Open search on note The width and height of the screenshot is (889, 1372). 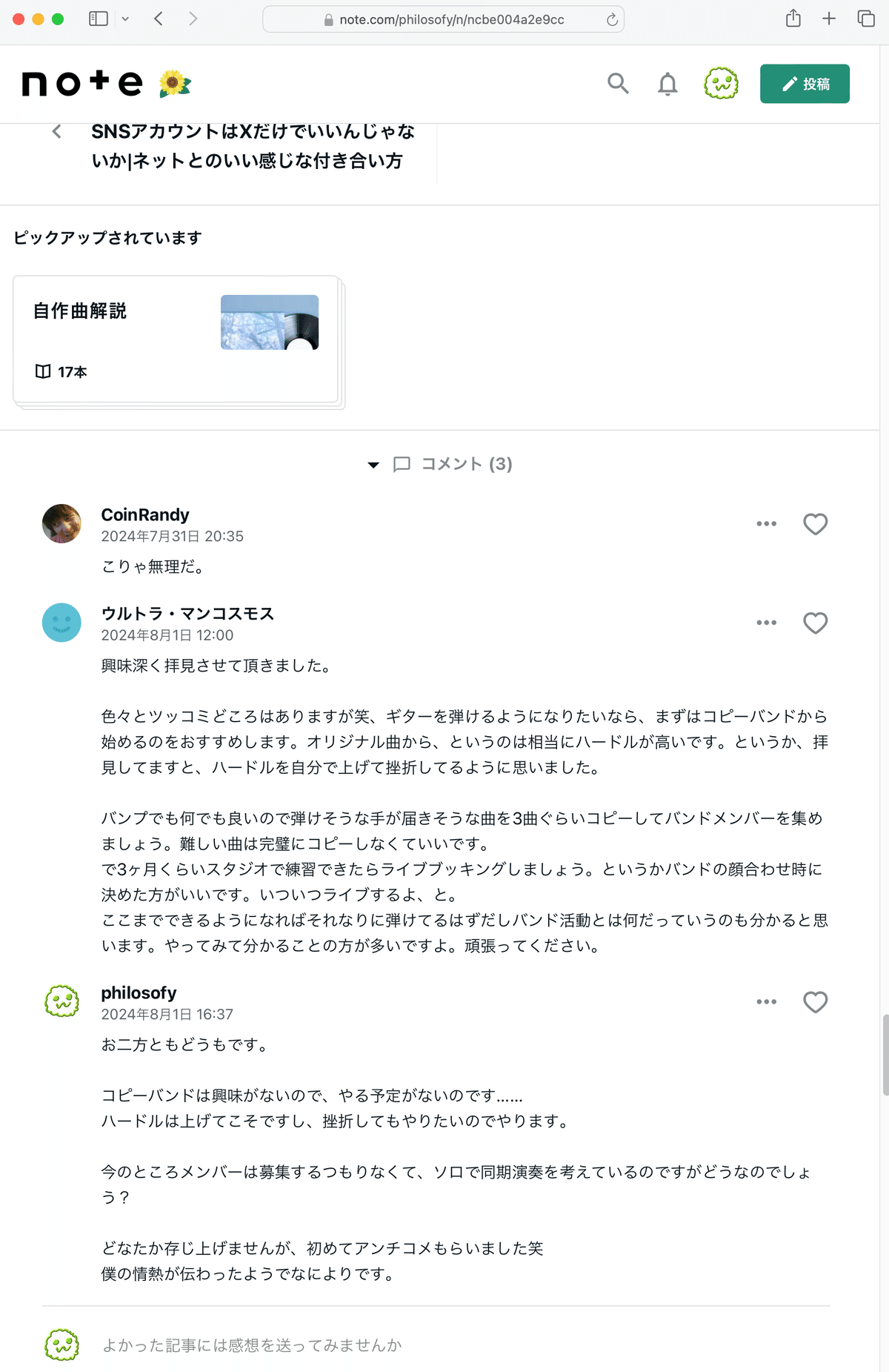click(x=619, y=84)
